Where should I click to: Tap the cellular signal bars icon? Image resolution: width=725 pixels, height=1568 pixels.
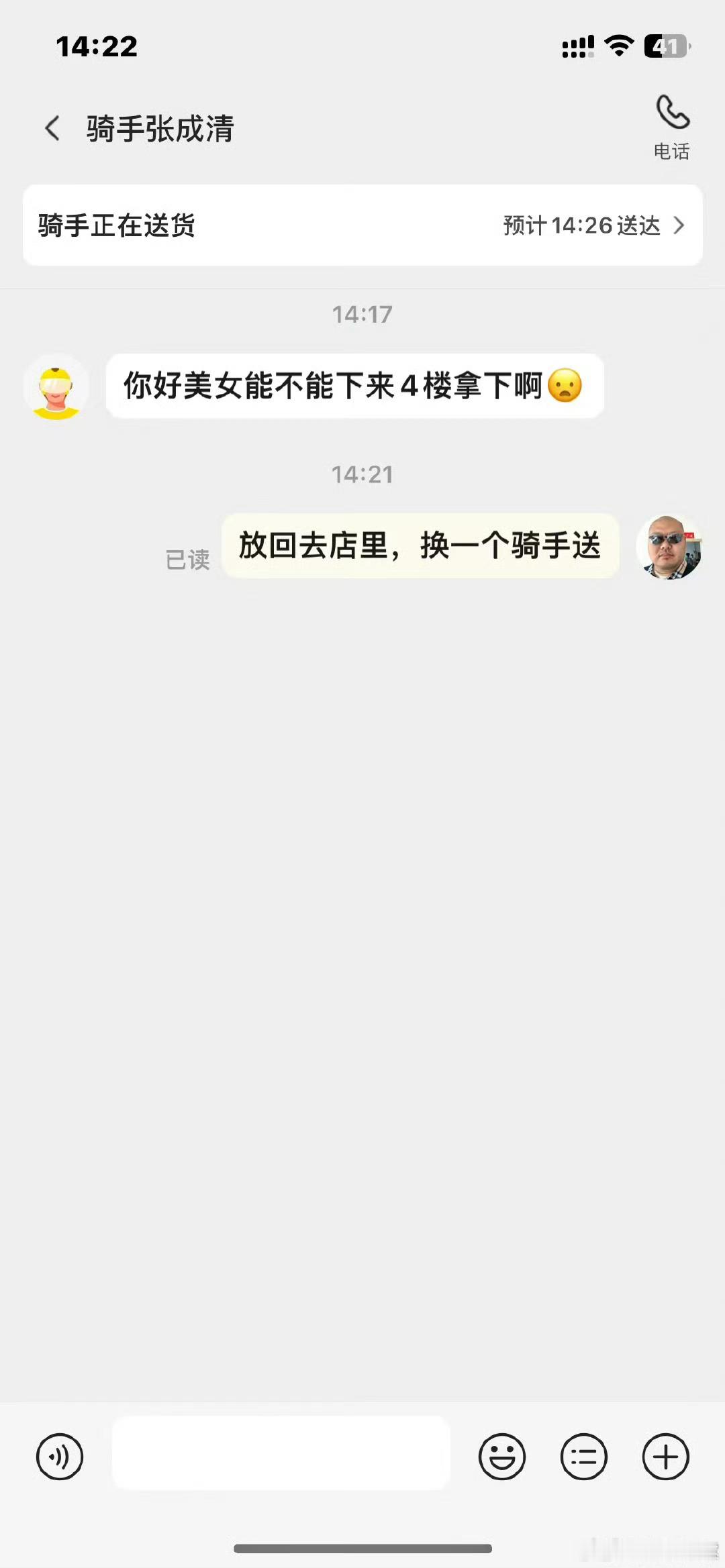[579, 44]
